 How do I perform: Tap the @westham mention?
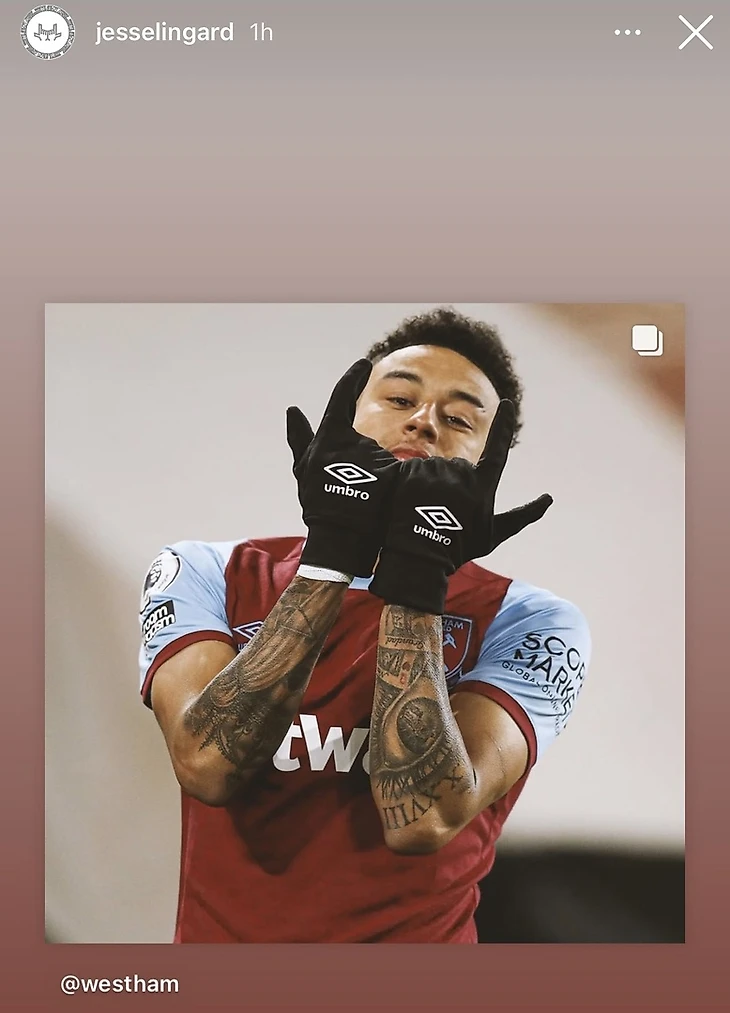point(120,984)
